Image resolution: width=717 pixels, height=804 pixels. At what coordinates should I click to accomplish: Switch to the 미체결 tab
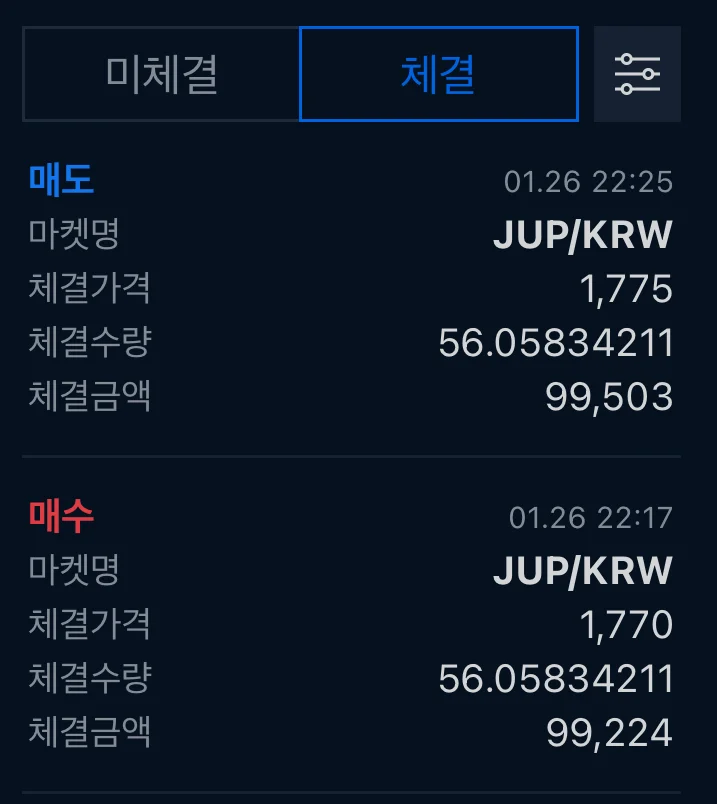[161, 74]
